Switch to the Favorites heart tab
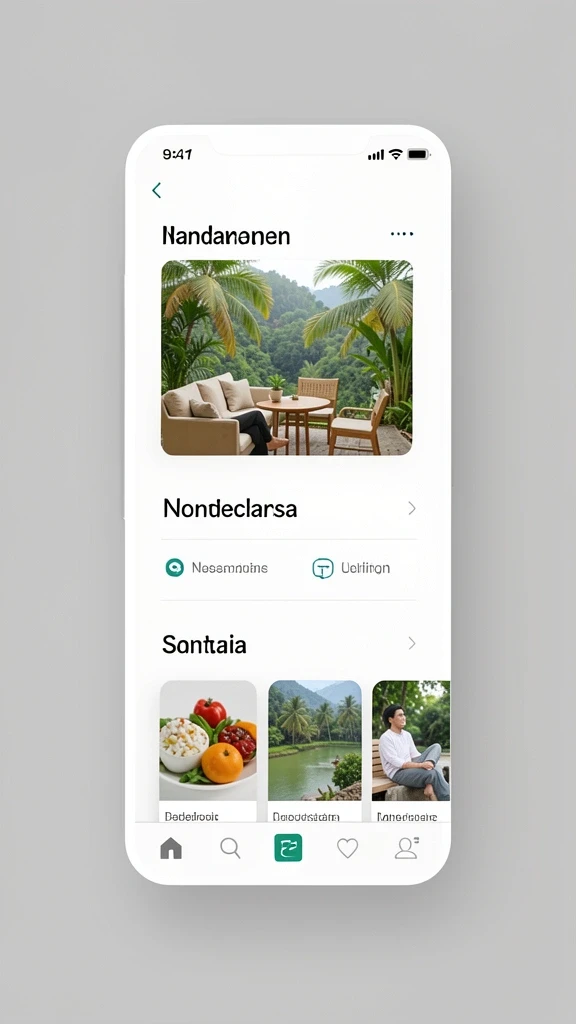This screenshot has width=576, height=1024. (347, 848)
